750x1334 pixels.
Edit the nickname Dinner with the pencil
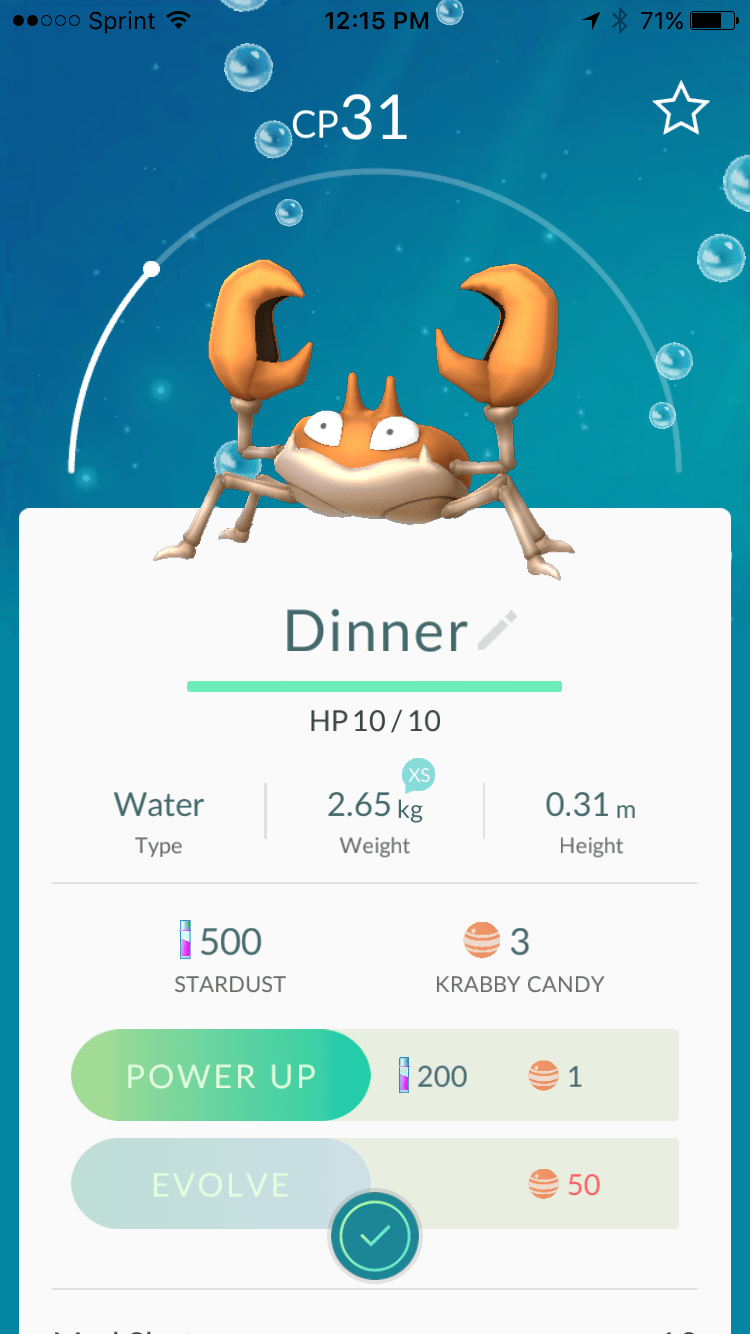pos(498,631)
